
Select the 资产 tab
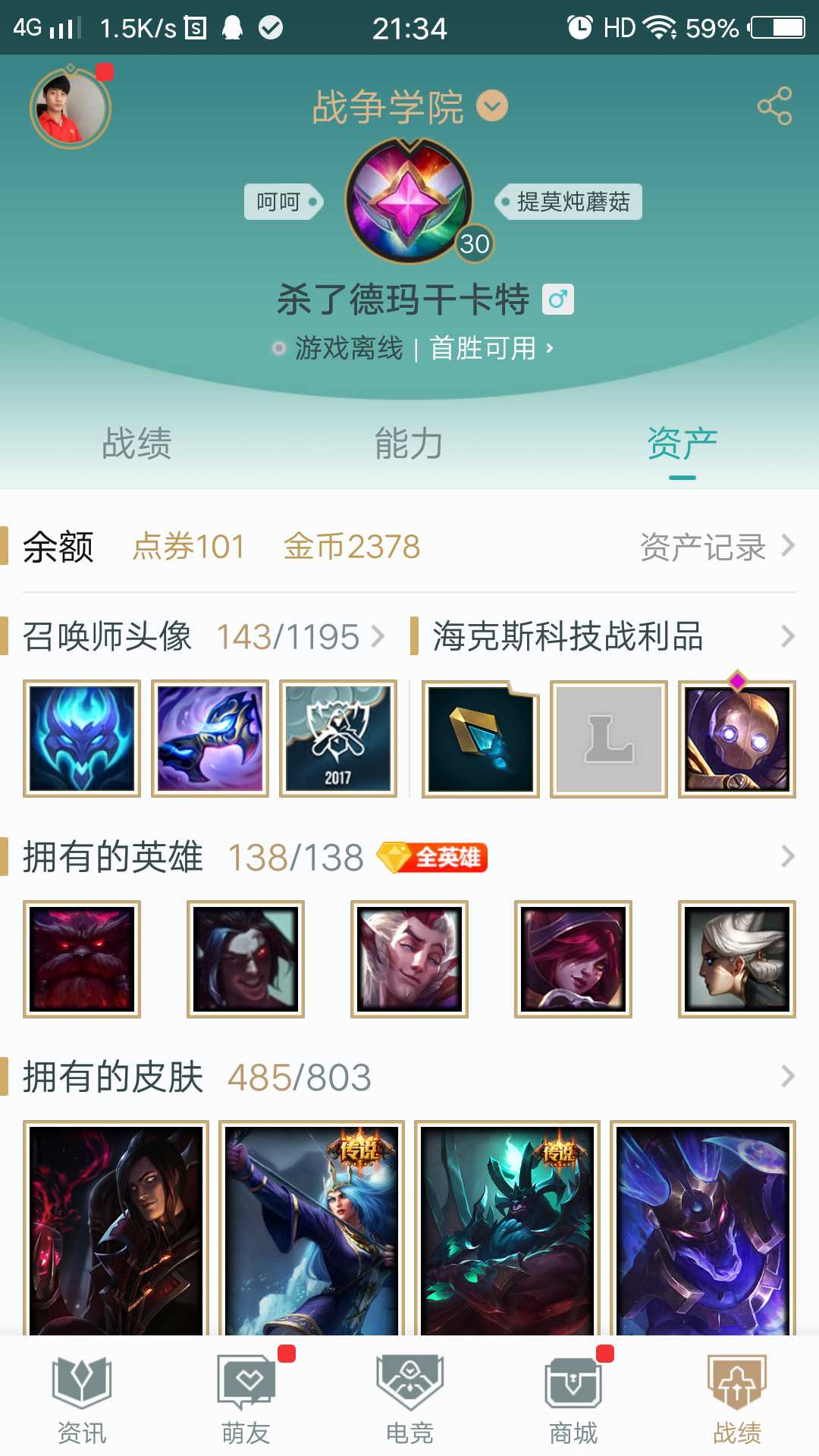pos(682,444)
